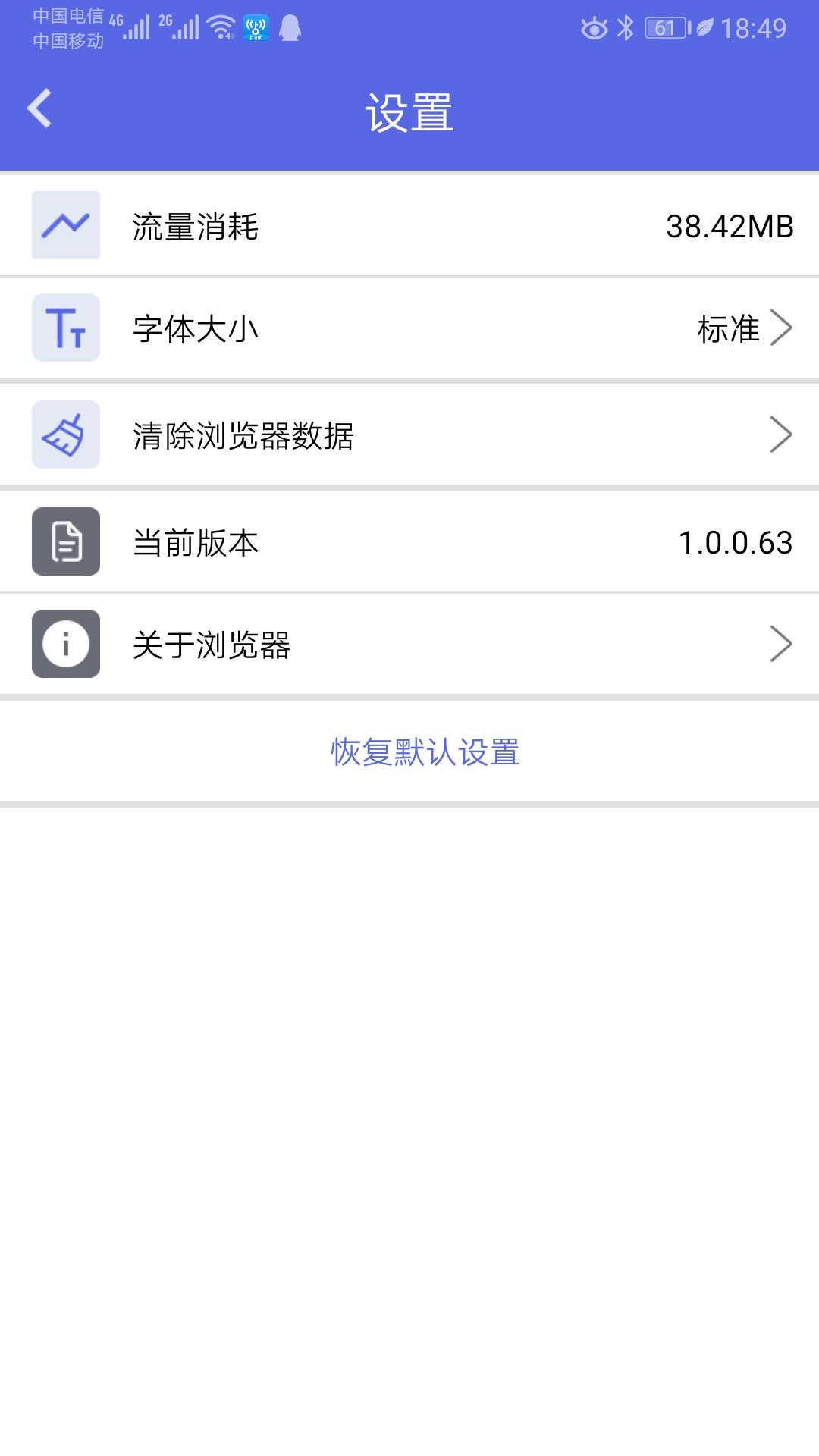Click the Wi-Fi icon in the status bar
The width and height of the screenshot is (819, 1456).
pyautogui.click(x=219, y=27)
